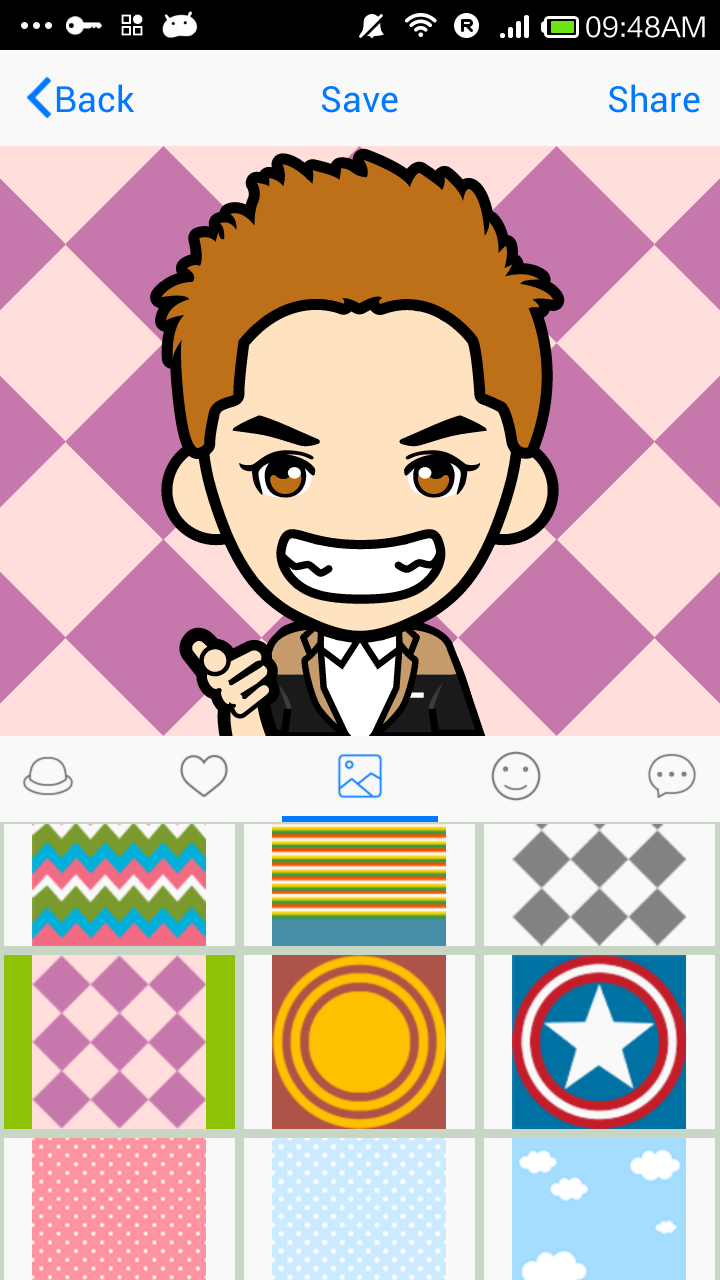
Task: Go back using the Back button
Action: click(x=80, y=99)
